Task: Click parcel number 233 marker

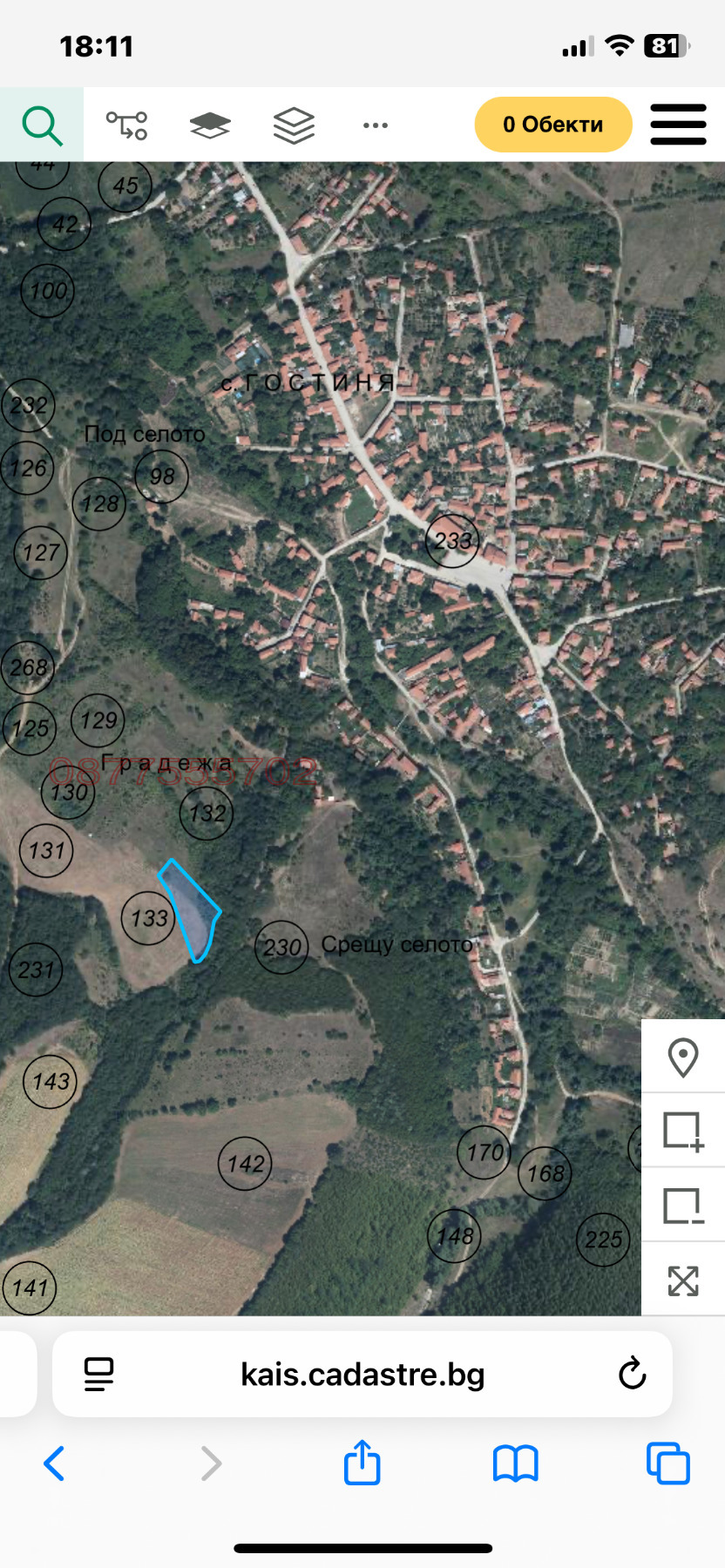Action: [x=451, y=540]
